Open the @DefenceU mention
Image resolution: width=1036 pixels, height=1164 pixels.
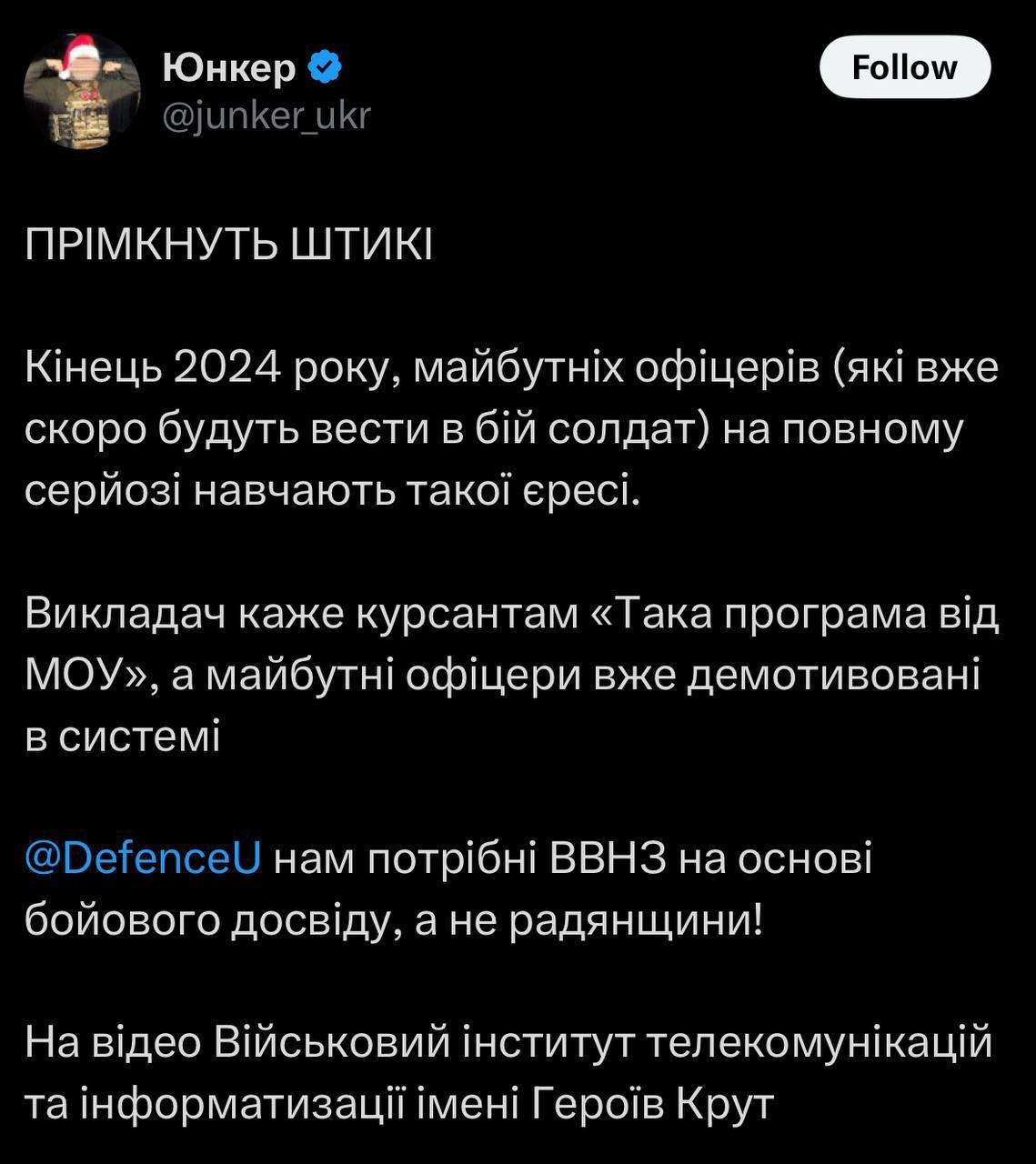pos(144,858)
